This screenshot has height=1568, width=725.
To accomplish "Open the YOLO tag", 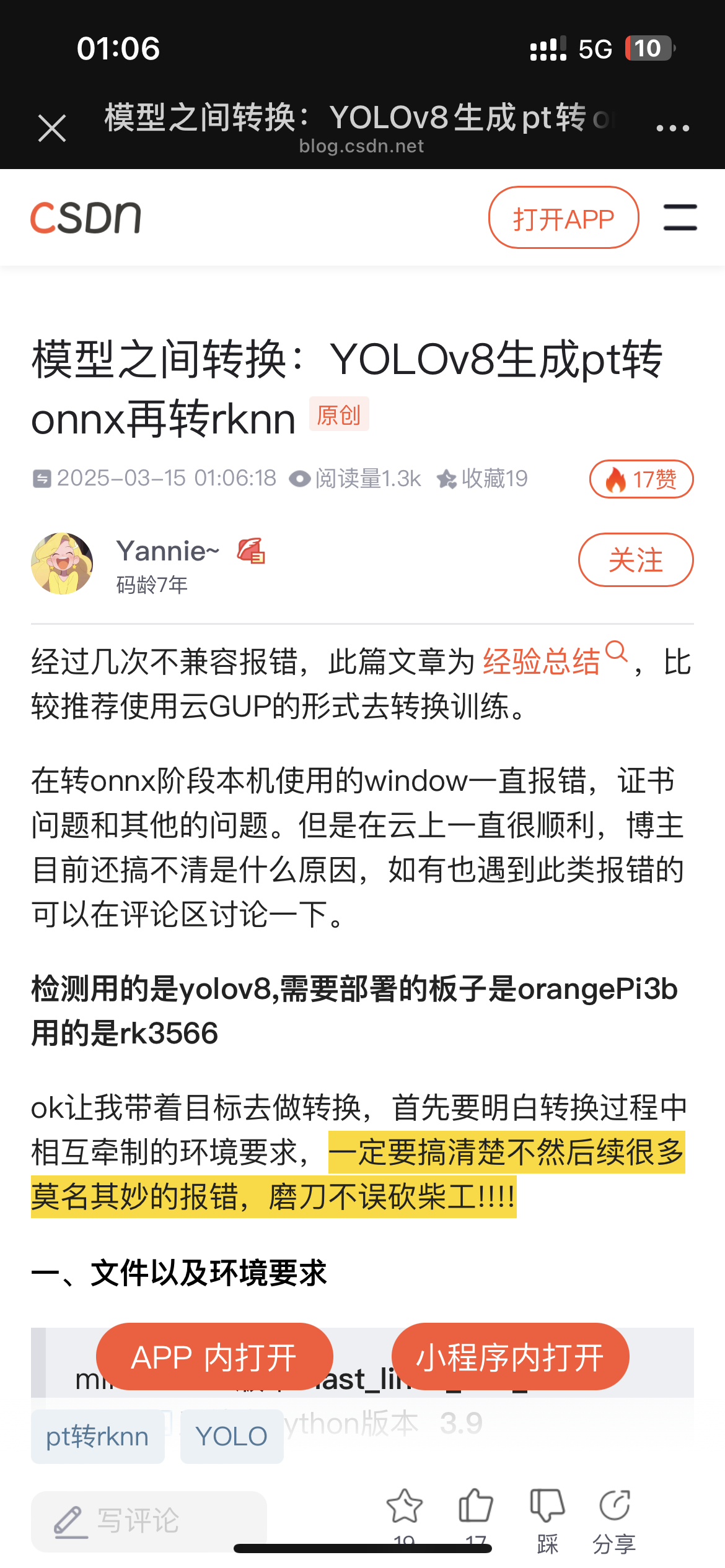I will click(231, 1436).
